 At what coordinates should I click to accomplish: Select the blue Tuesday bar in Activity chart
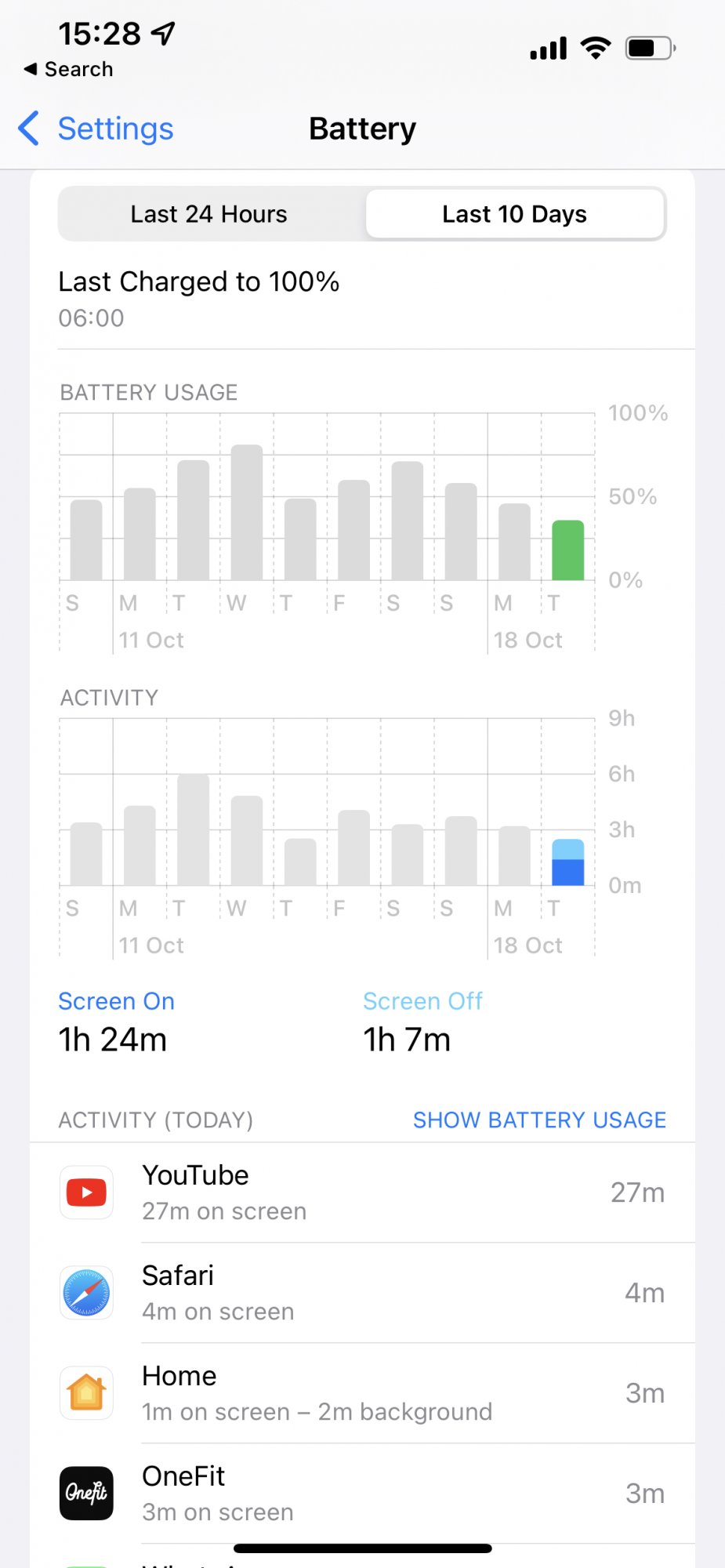pos(567,863)
